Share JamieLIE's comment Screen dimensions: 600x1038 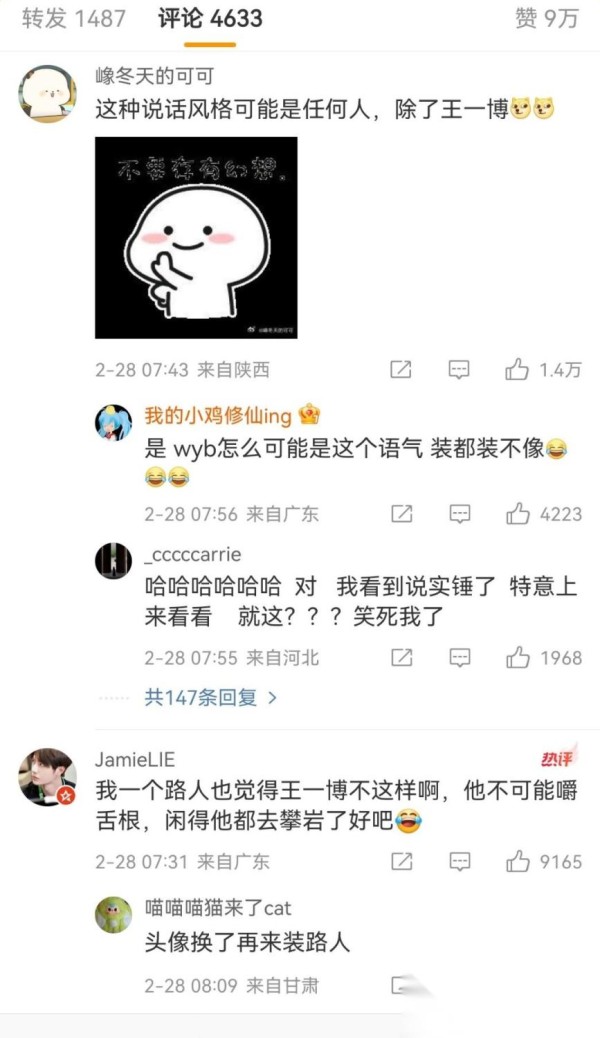[401, 861]
